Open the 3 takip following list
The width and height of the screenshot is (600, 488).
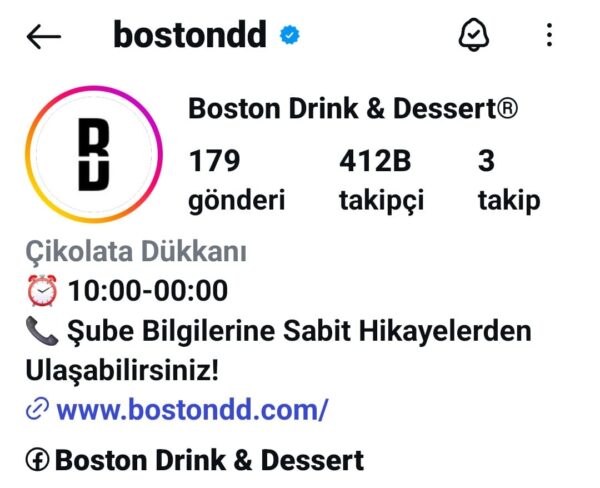(x=508, y=180)
